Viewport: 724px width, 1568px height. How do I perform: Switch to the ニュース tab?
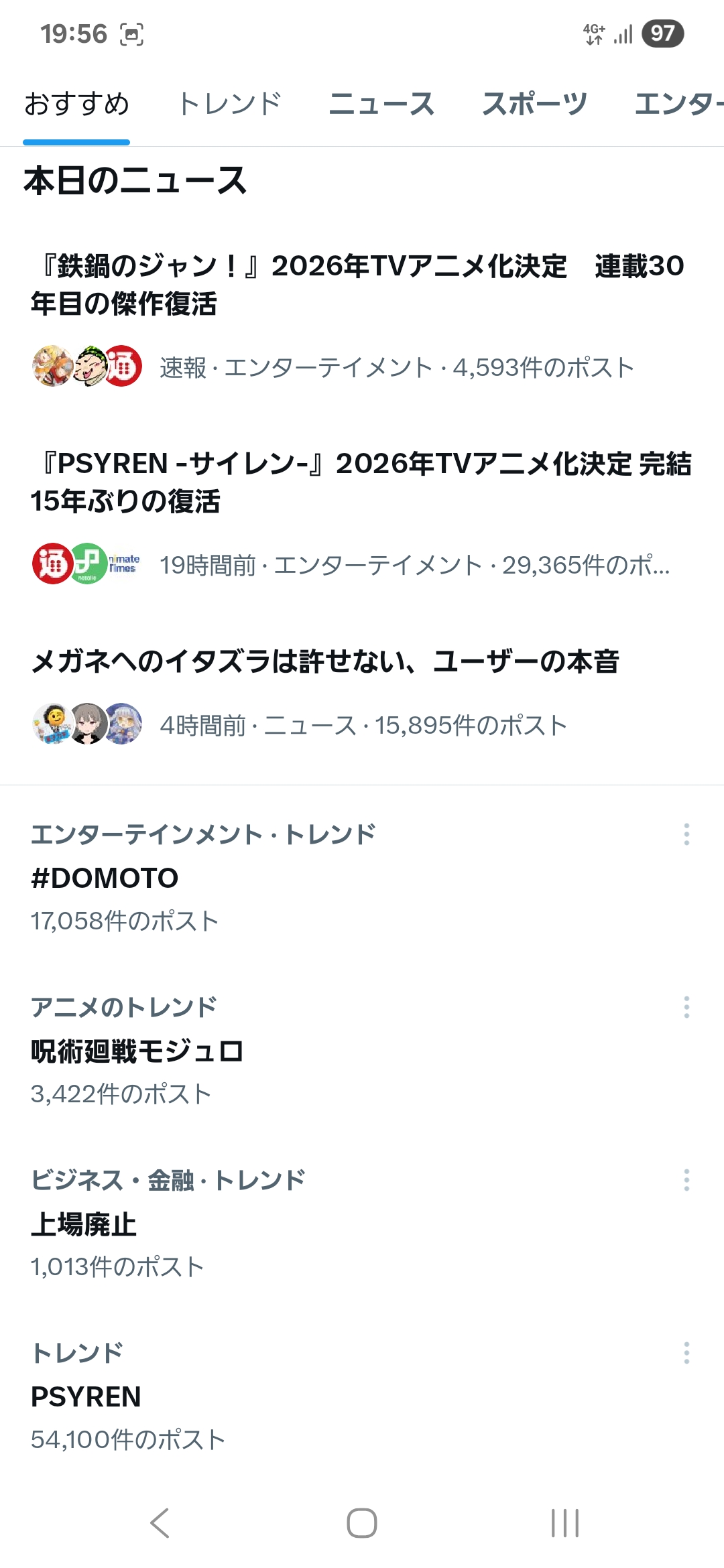(381, 104)
